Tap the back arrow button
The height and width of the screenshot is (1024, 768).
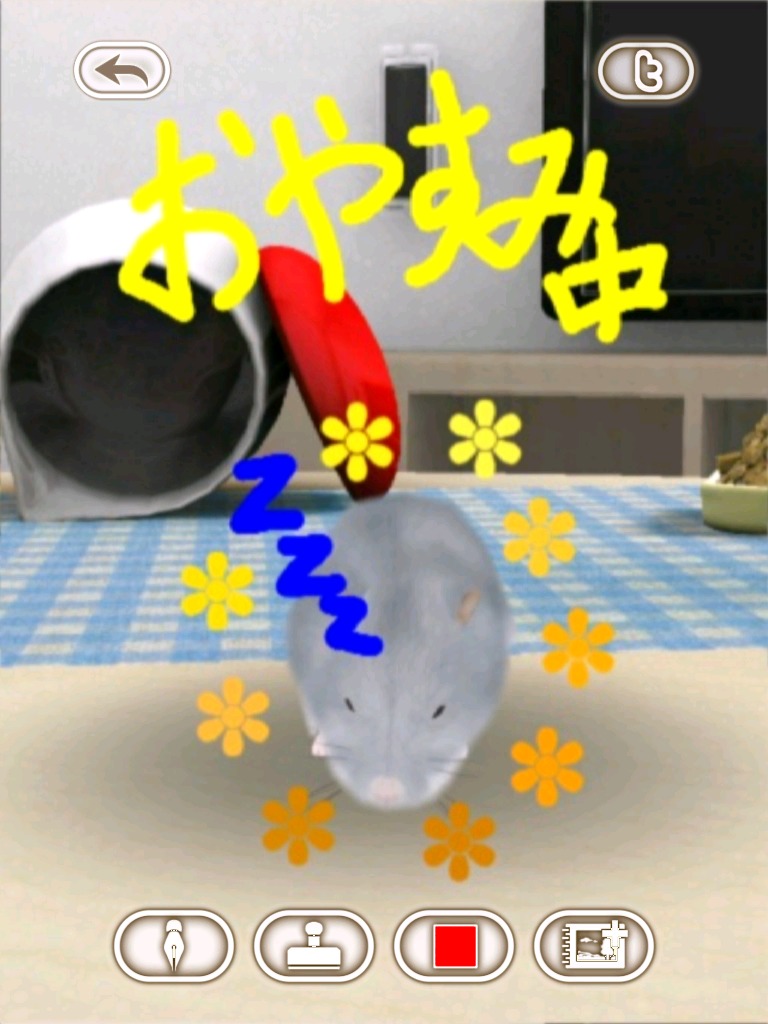[122, 70]
